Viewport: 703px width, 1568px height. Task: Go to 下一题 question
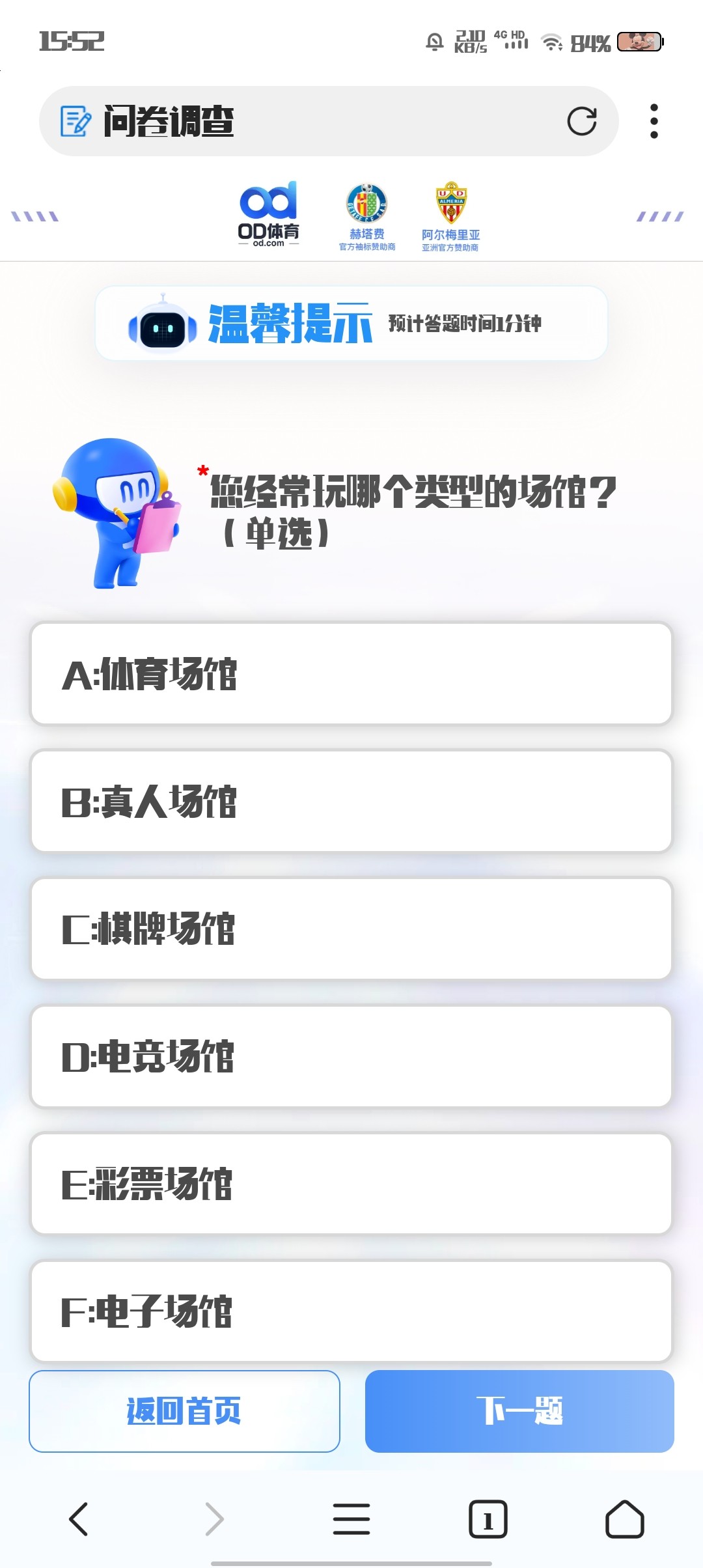(x=519, y=1411)
